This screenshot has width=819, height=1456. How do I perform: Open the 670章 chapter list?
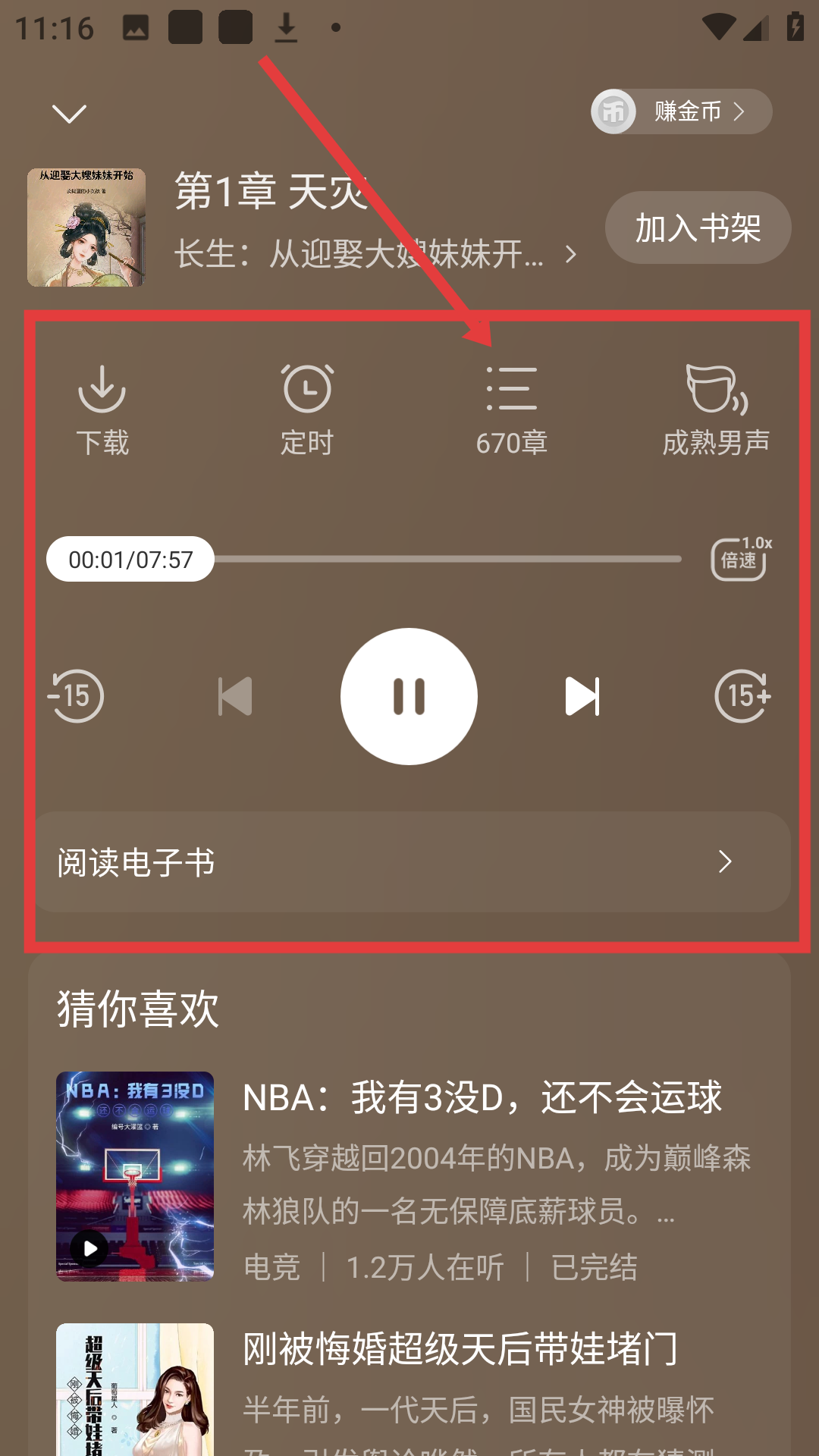coord(512,409)
